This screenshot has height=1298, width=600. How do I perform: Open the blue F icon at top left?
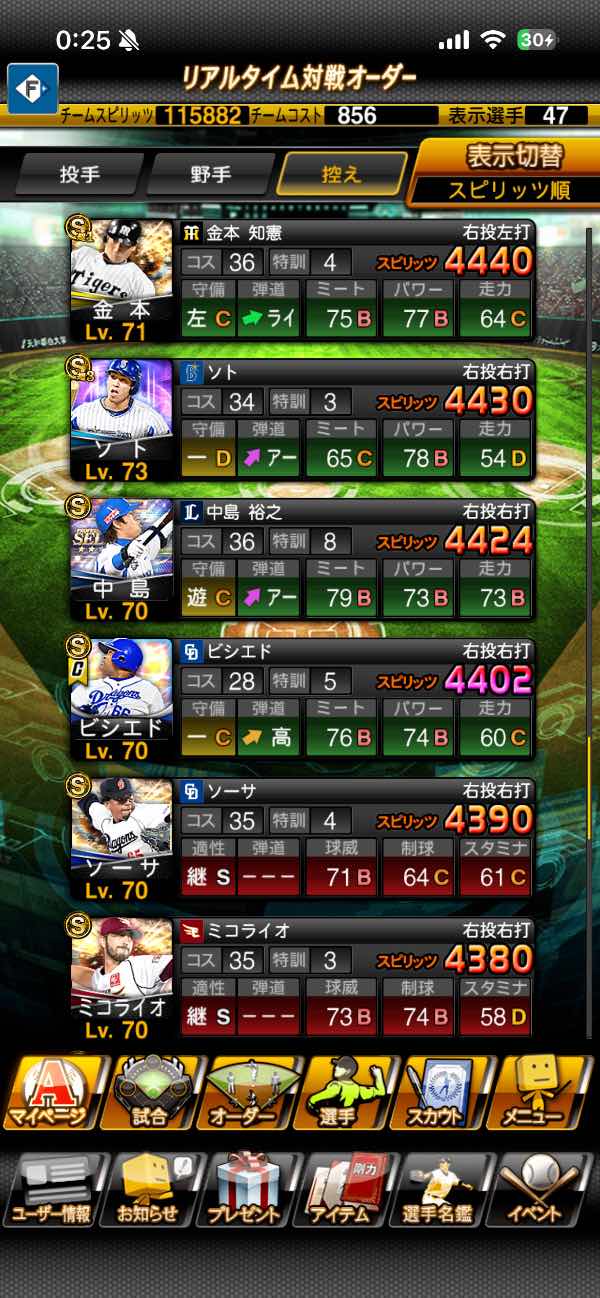click(33, 88)
